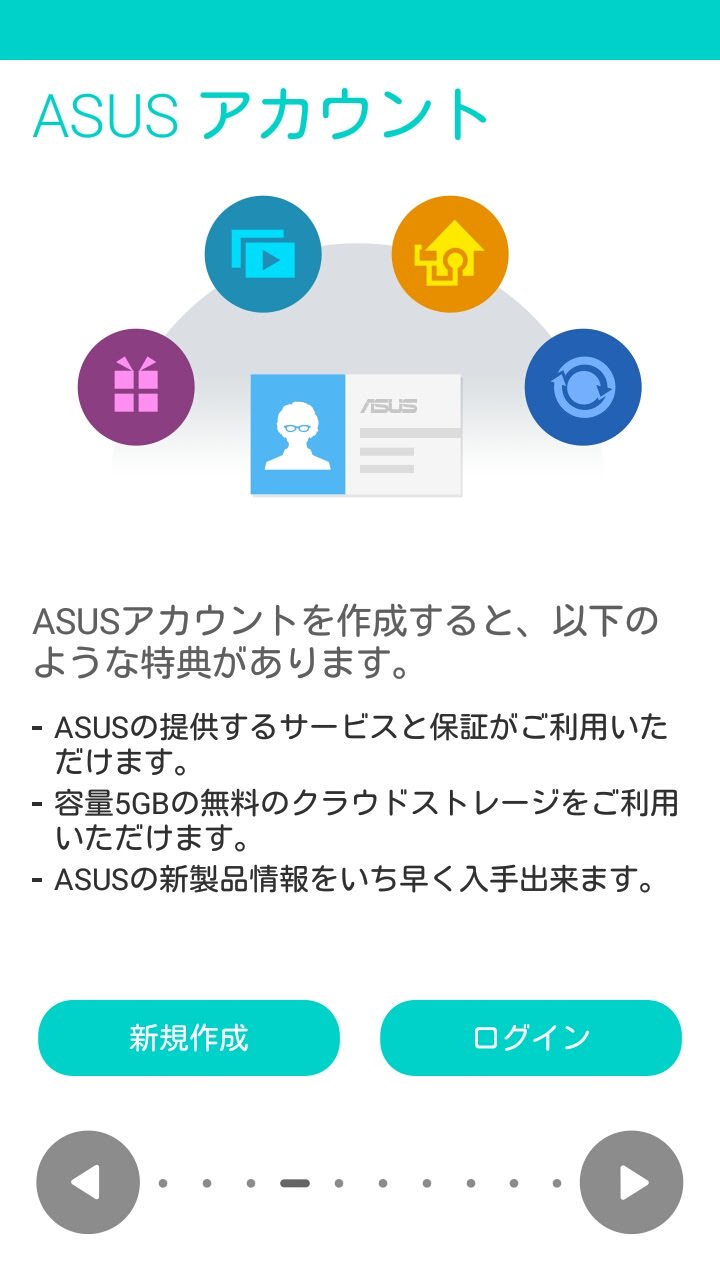Tap the ログイン button
Image resolution: width=720 pixels, height=1280 pixels.
pyautogui.click(x=531, y=1038)
